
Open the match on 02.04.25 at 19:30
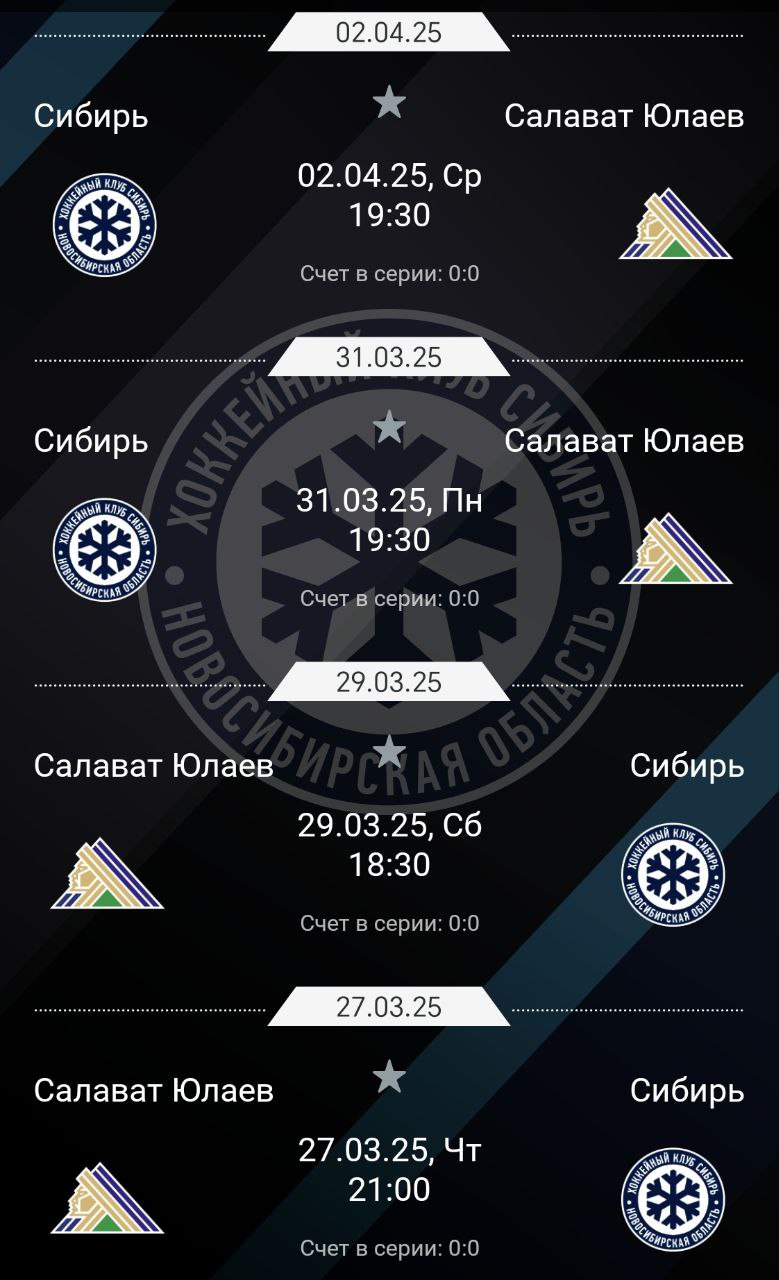pyautogui.click(x=389, y=195)
